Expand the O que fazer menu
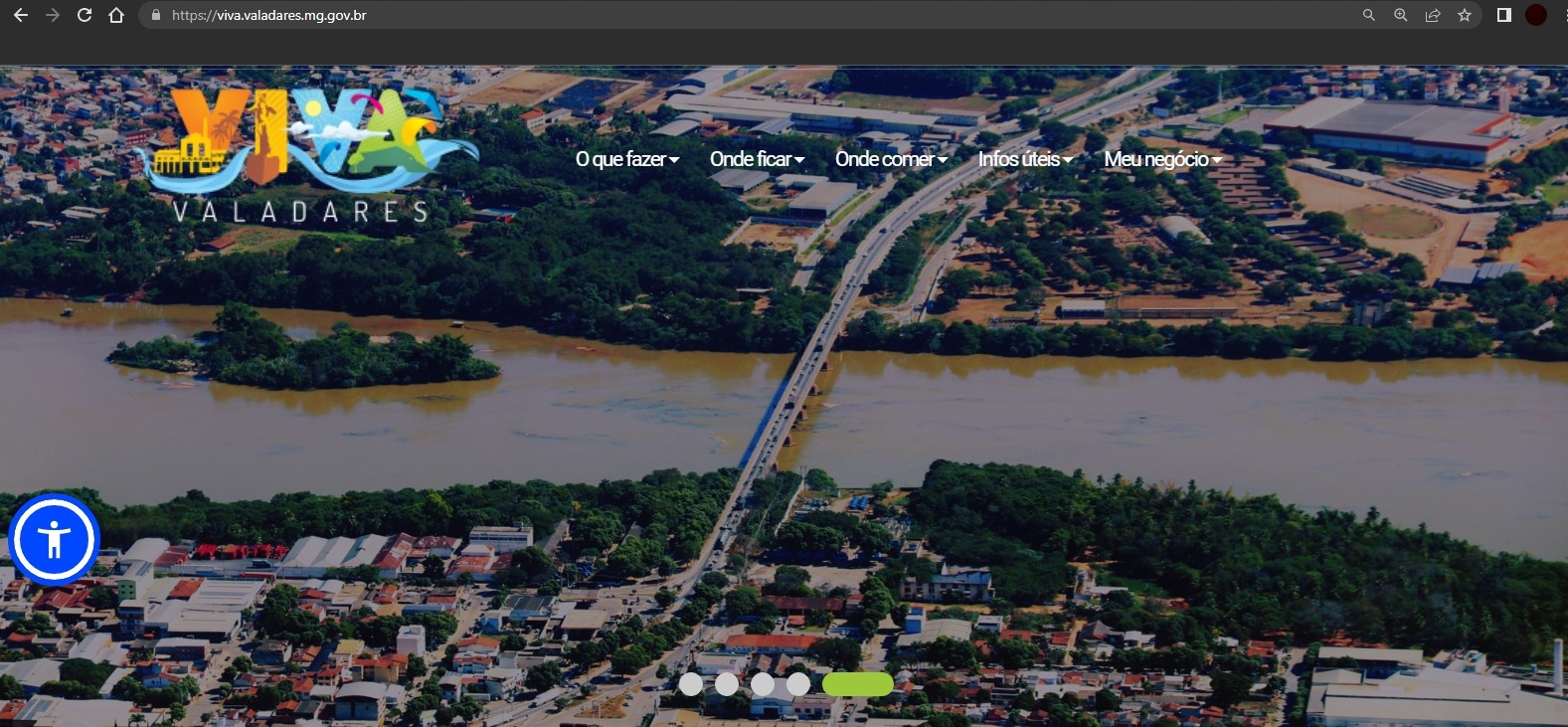The width and height of the screenshot is (1568, 727). 626,159
